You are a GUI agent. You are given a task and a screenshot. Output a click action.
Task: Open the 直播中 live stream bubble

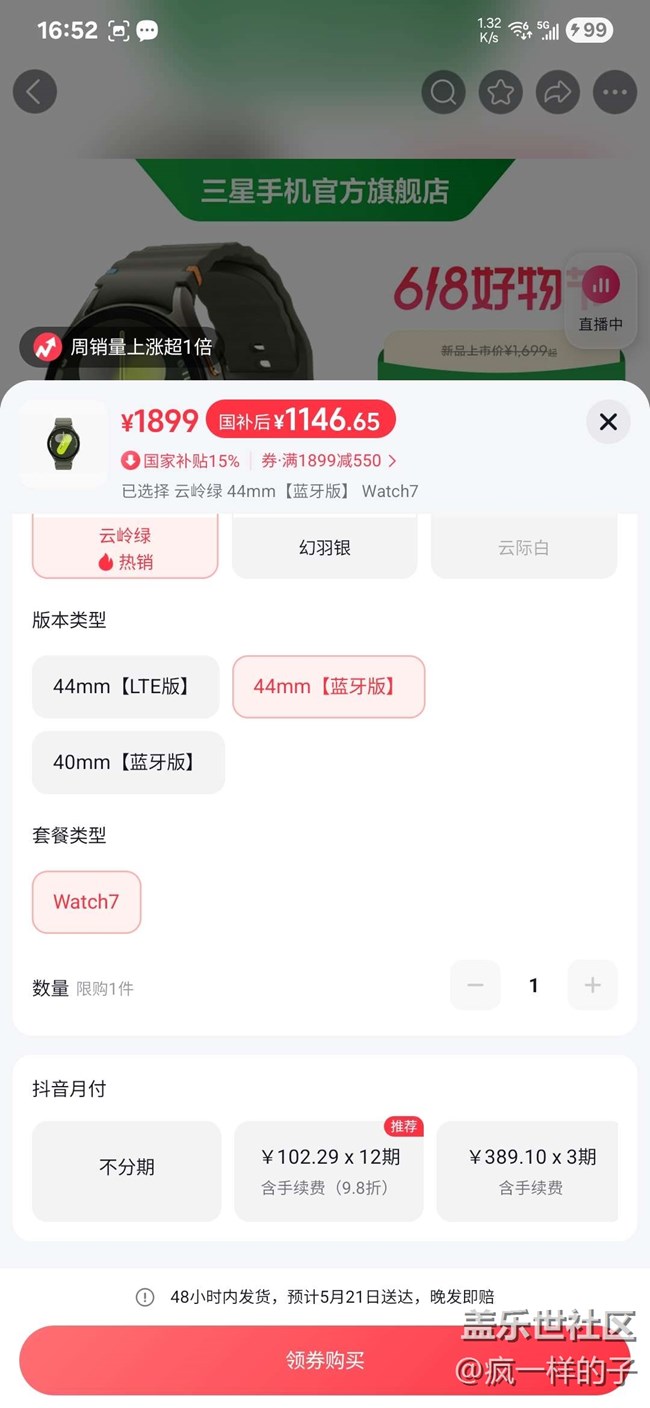(601, 300)
